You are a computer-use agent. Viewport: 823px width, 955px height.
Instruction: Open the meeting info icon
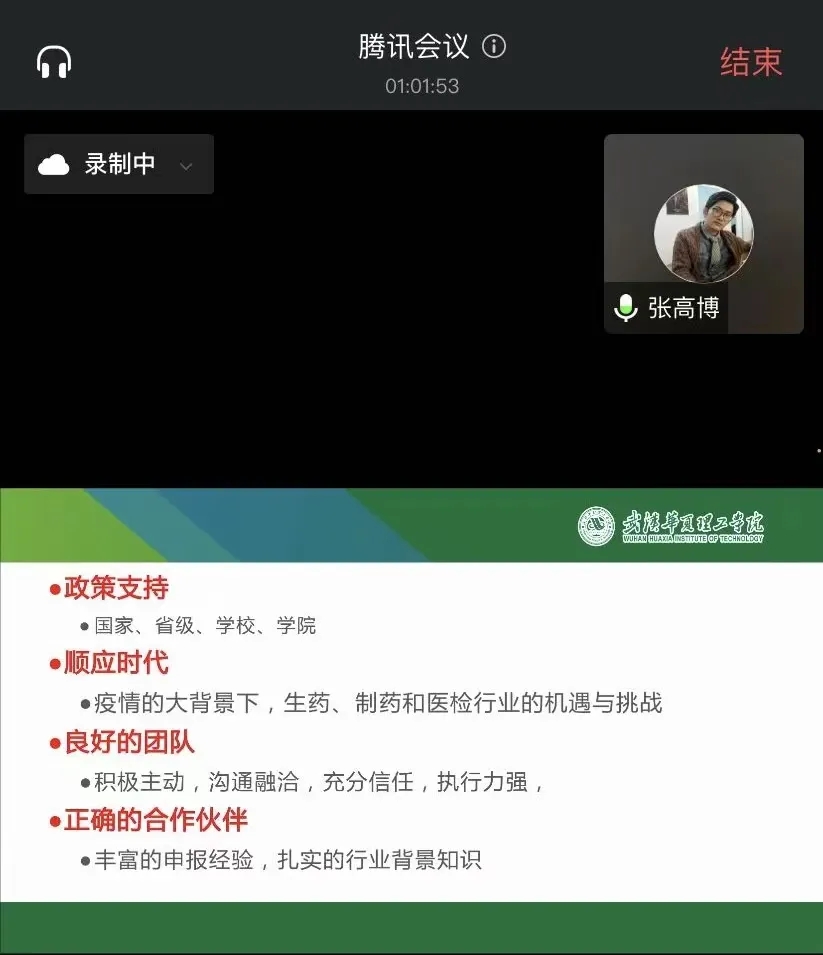point(494,46)
